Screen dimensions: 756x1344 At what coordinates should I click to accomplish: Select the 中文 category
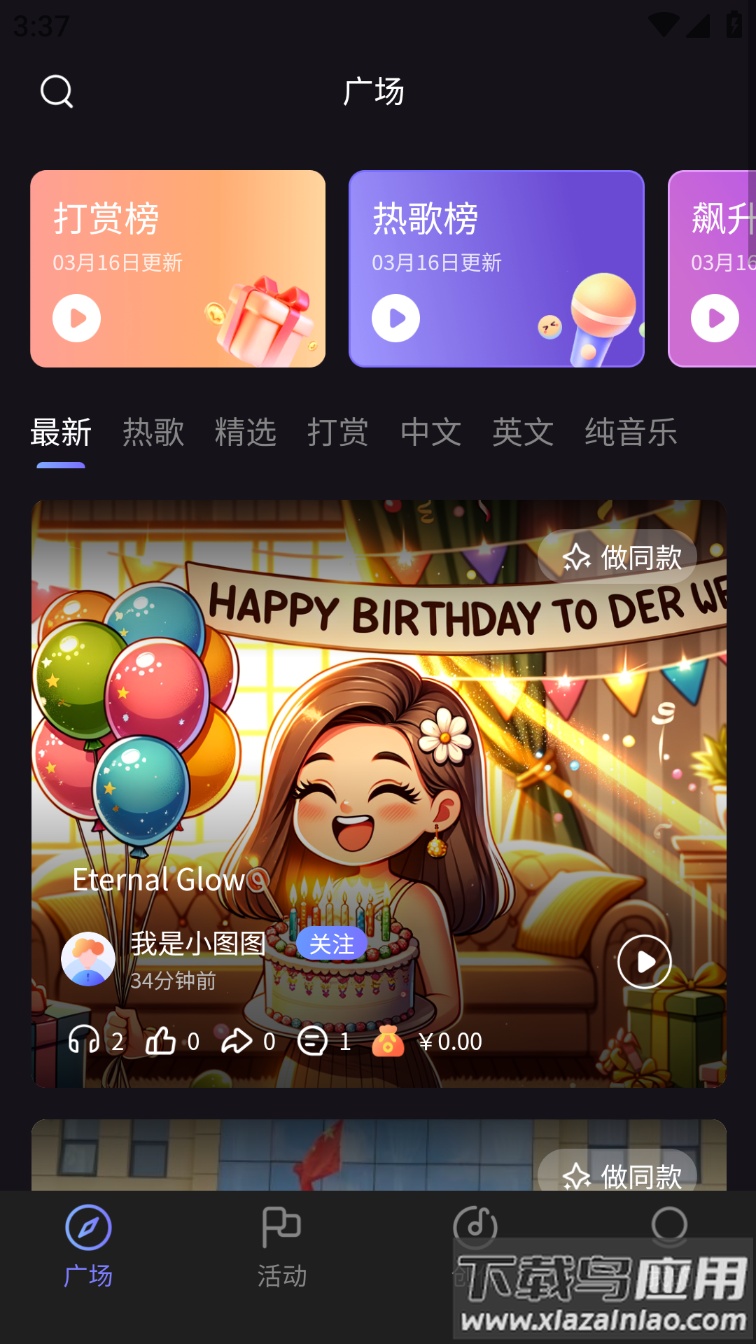430,432
